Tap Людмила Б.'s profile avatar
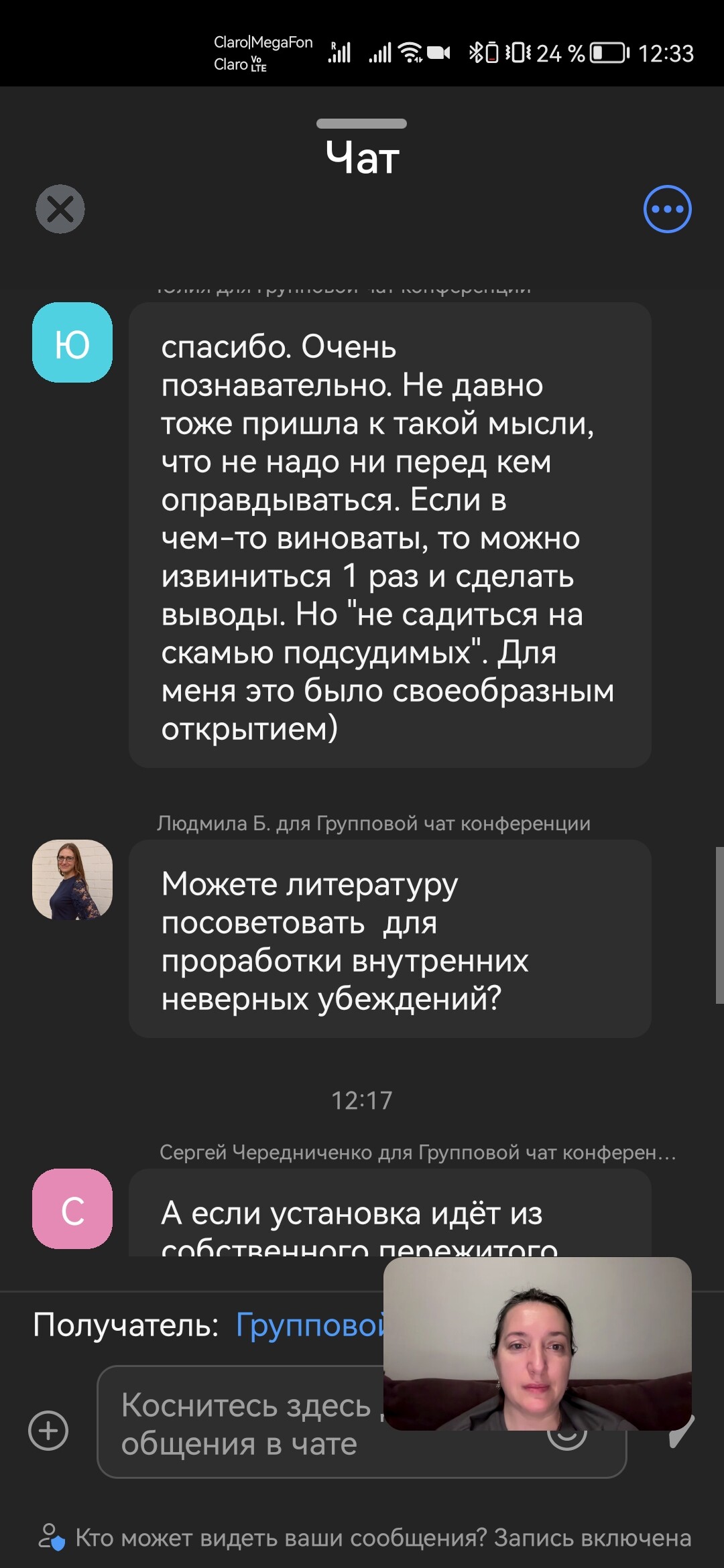 [x=72, y=880]
